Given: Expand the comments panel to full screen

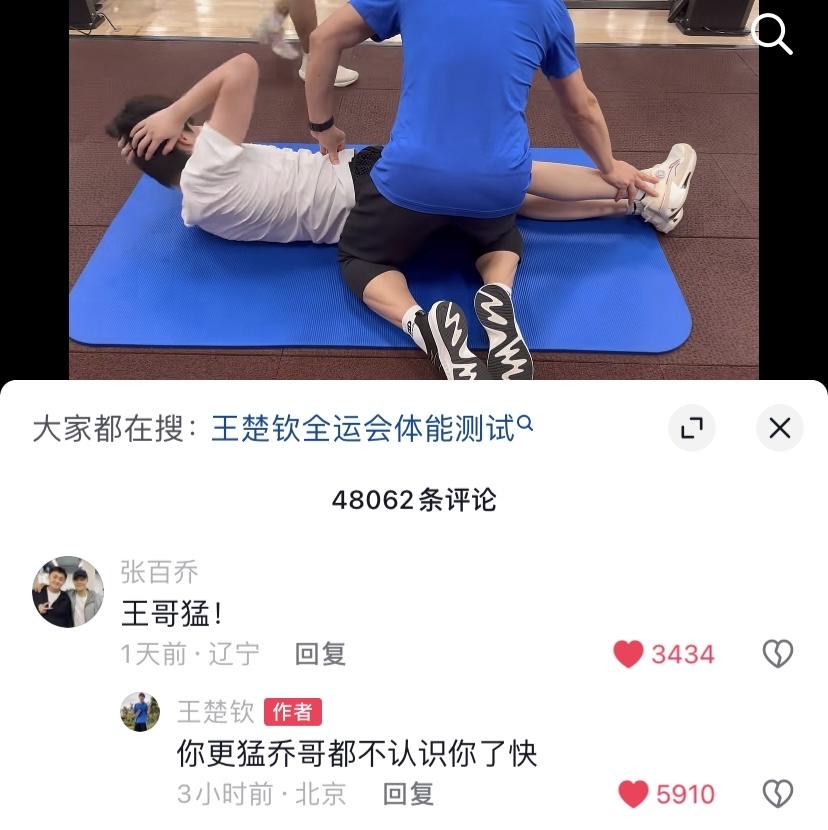Looking at the screenshot, I should [692, 429].
